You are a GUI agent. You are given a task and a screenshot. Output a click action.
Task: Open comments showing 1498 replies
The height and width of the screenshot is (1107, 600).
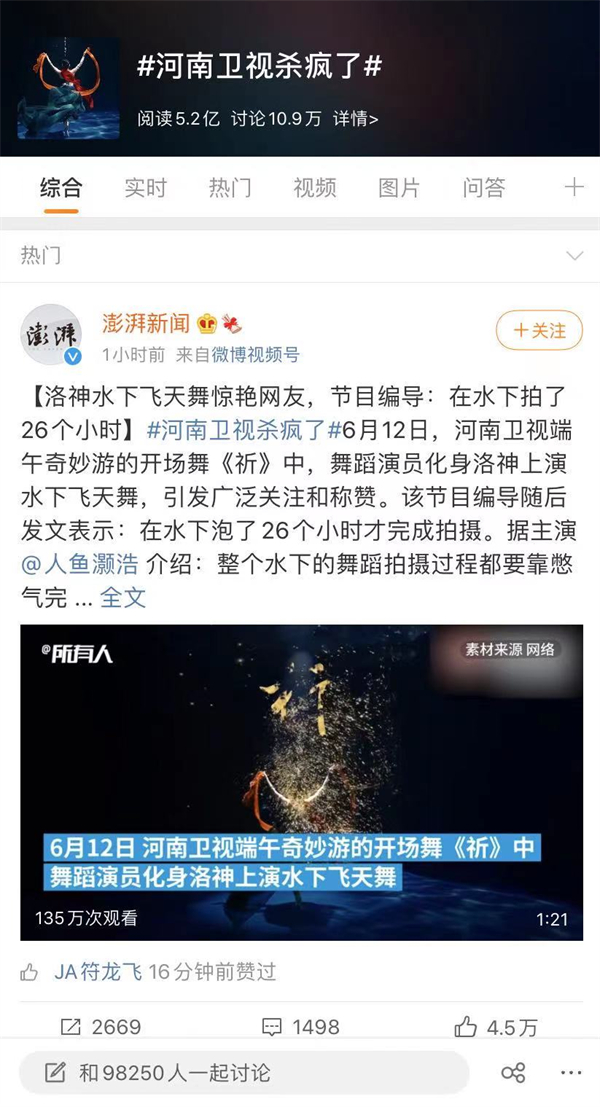pos(300,1027)
